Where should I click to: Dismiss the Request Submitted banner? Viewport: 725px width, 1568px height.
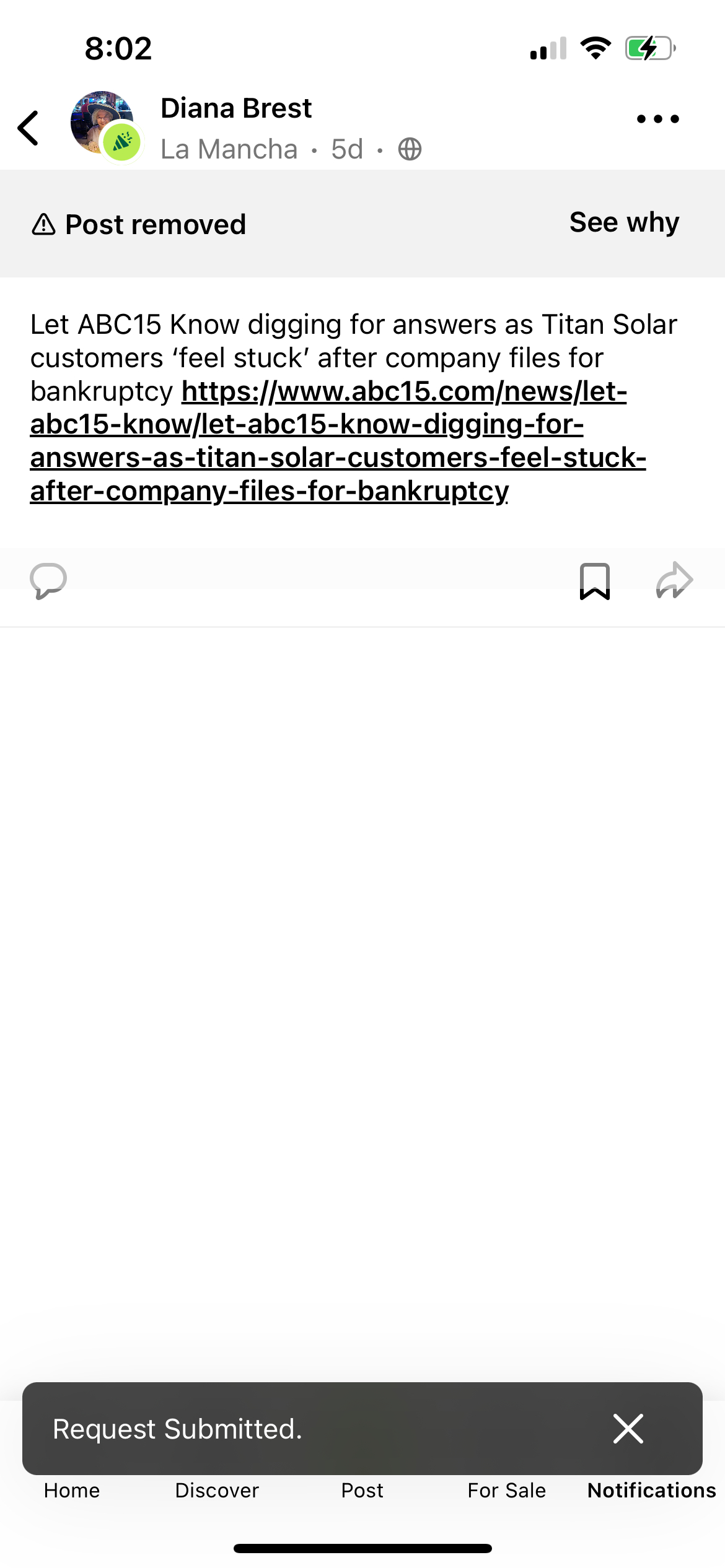(628, 1429)
